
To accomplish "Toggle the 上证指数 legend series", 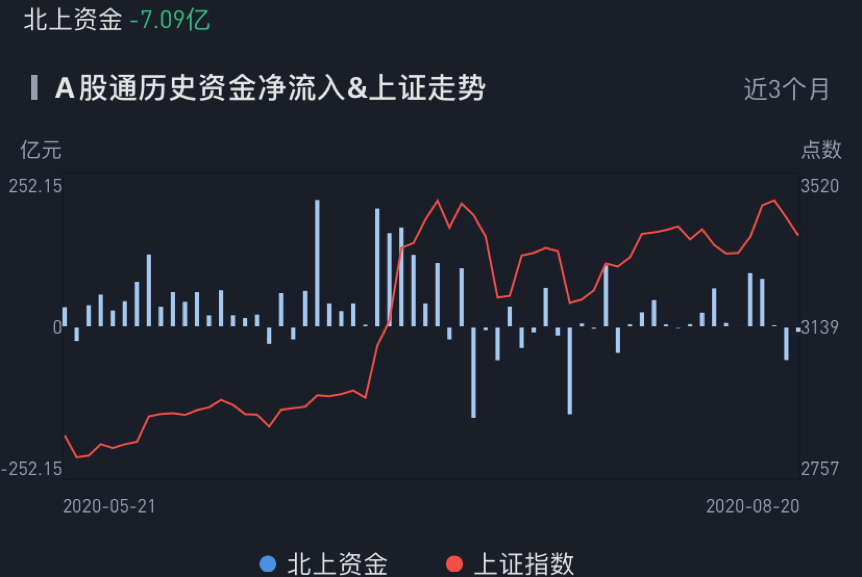I will point(511,563).
